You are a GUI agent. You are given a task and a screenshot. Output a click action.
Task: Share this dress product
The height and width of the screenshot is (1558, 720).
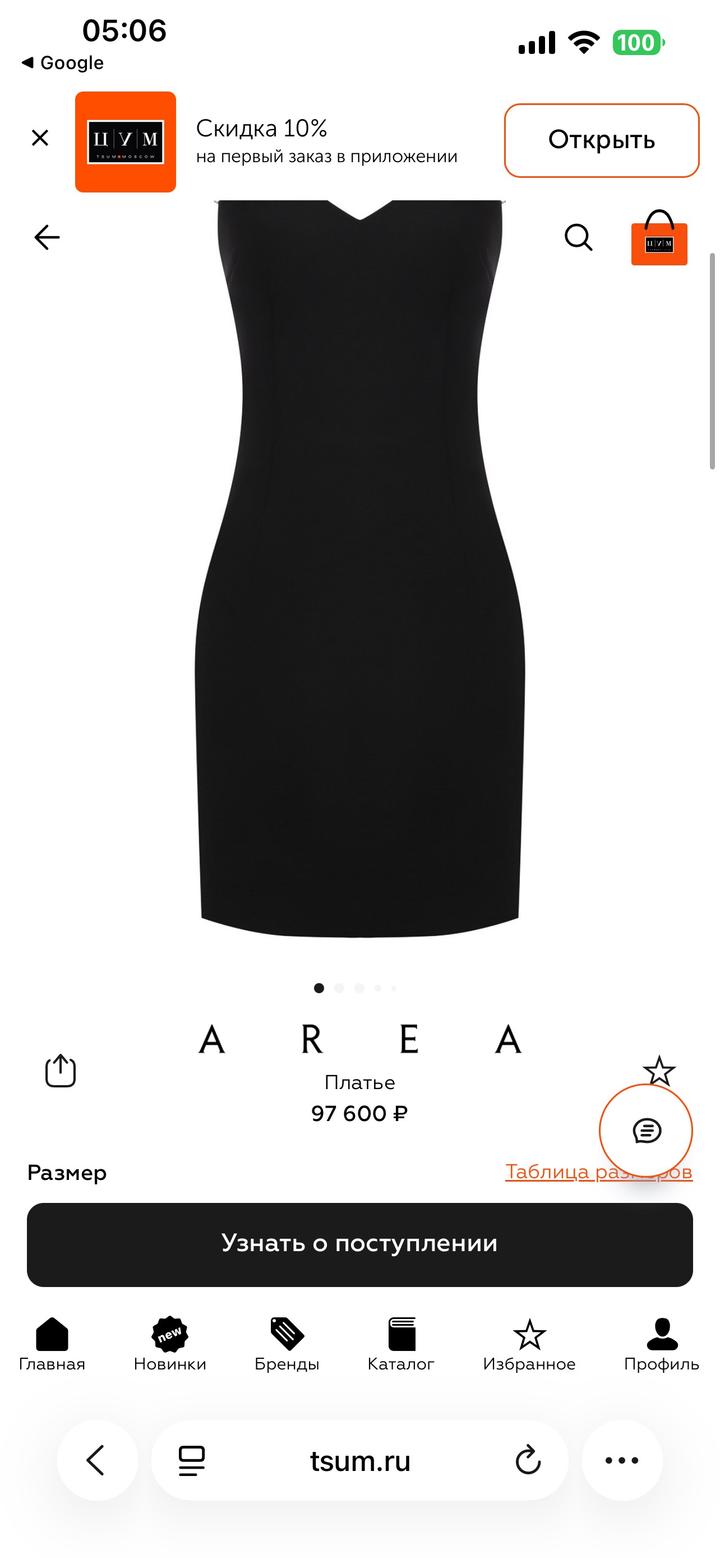[61, 1070]
